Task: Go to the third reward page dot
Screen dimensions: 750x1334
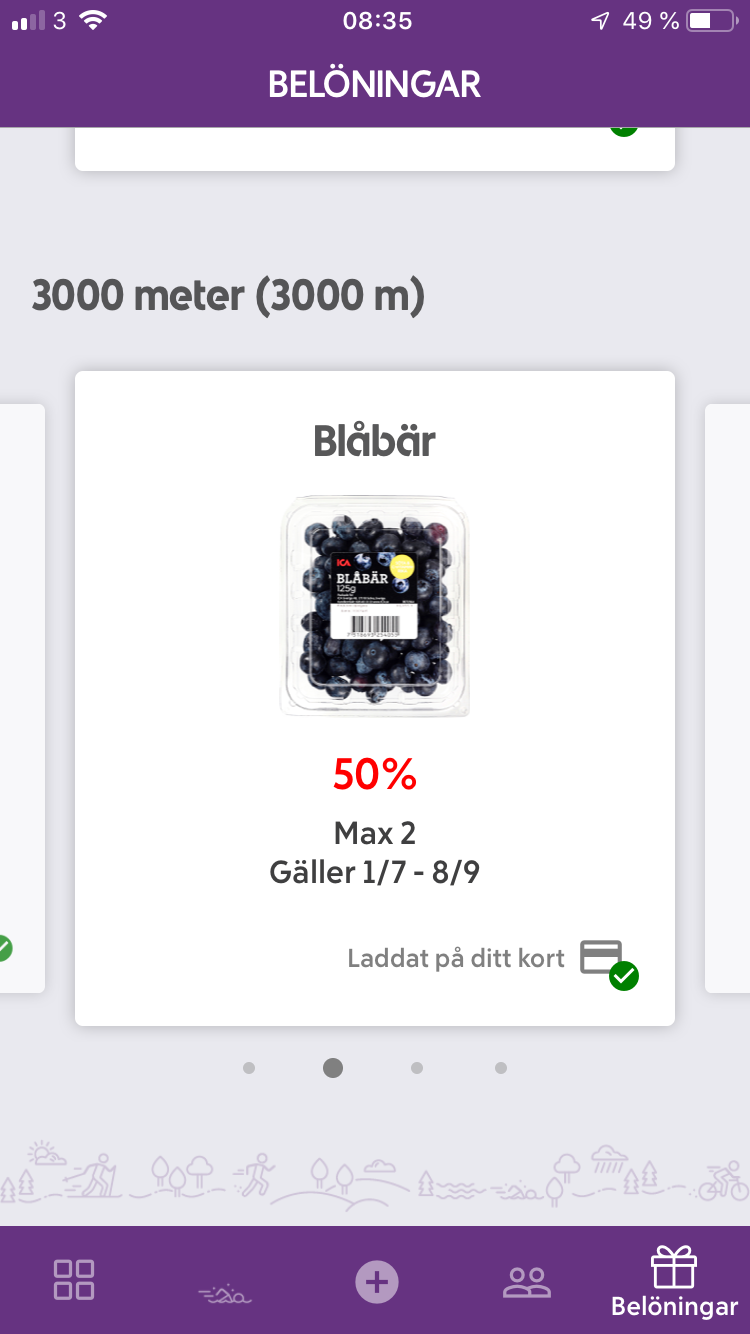Action: [417, 1068]
